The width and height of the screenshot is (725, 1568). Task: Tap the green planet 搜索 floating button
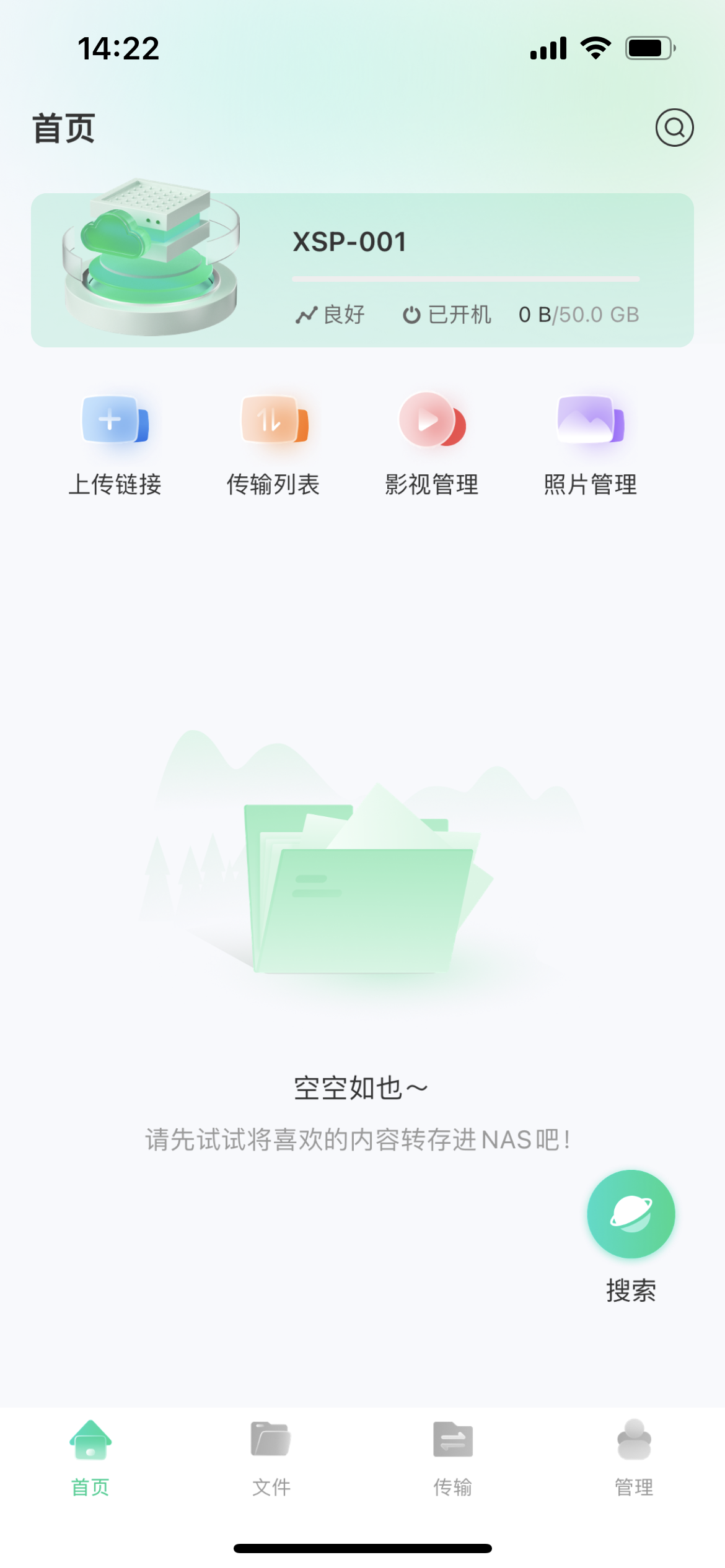click(631, 1214)
